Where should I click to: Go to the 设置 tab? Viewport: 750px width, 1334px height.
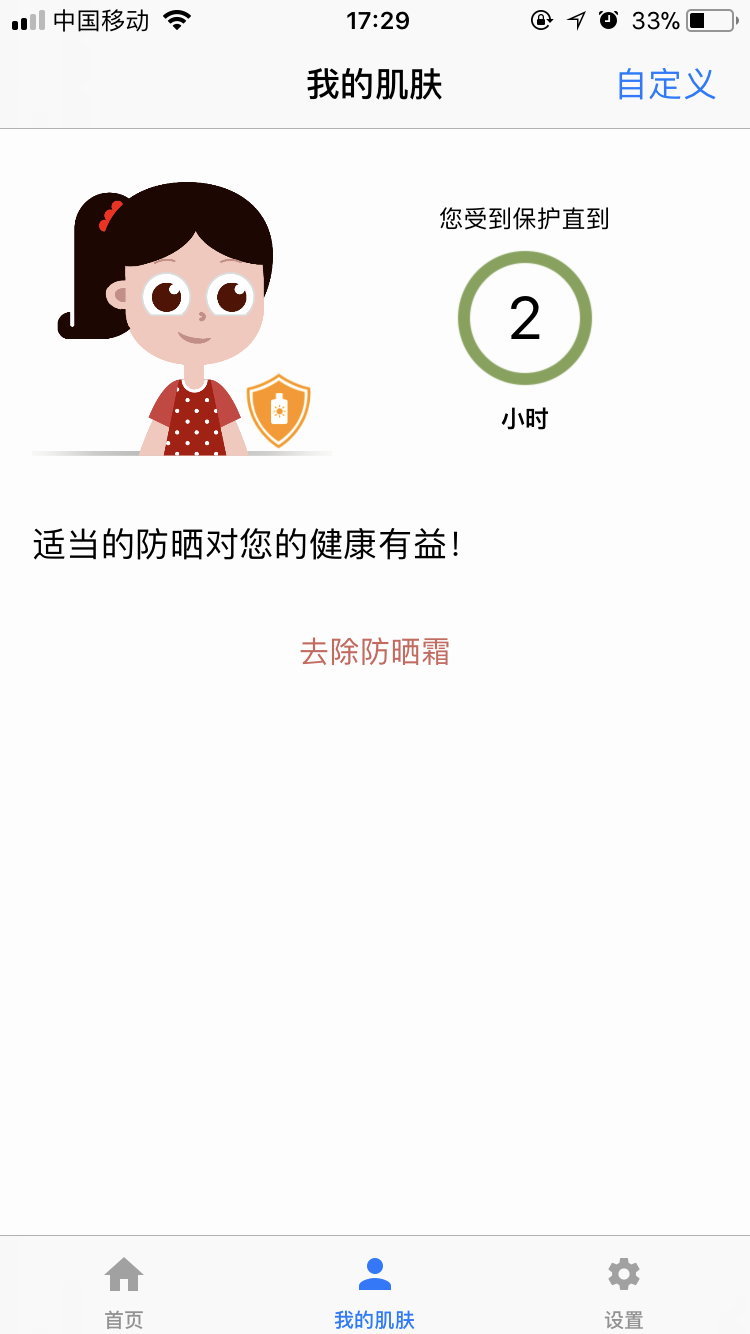pyautogui.click(x=623, y=1290)
